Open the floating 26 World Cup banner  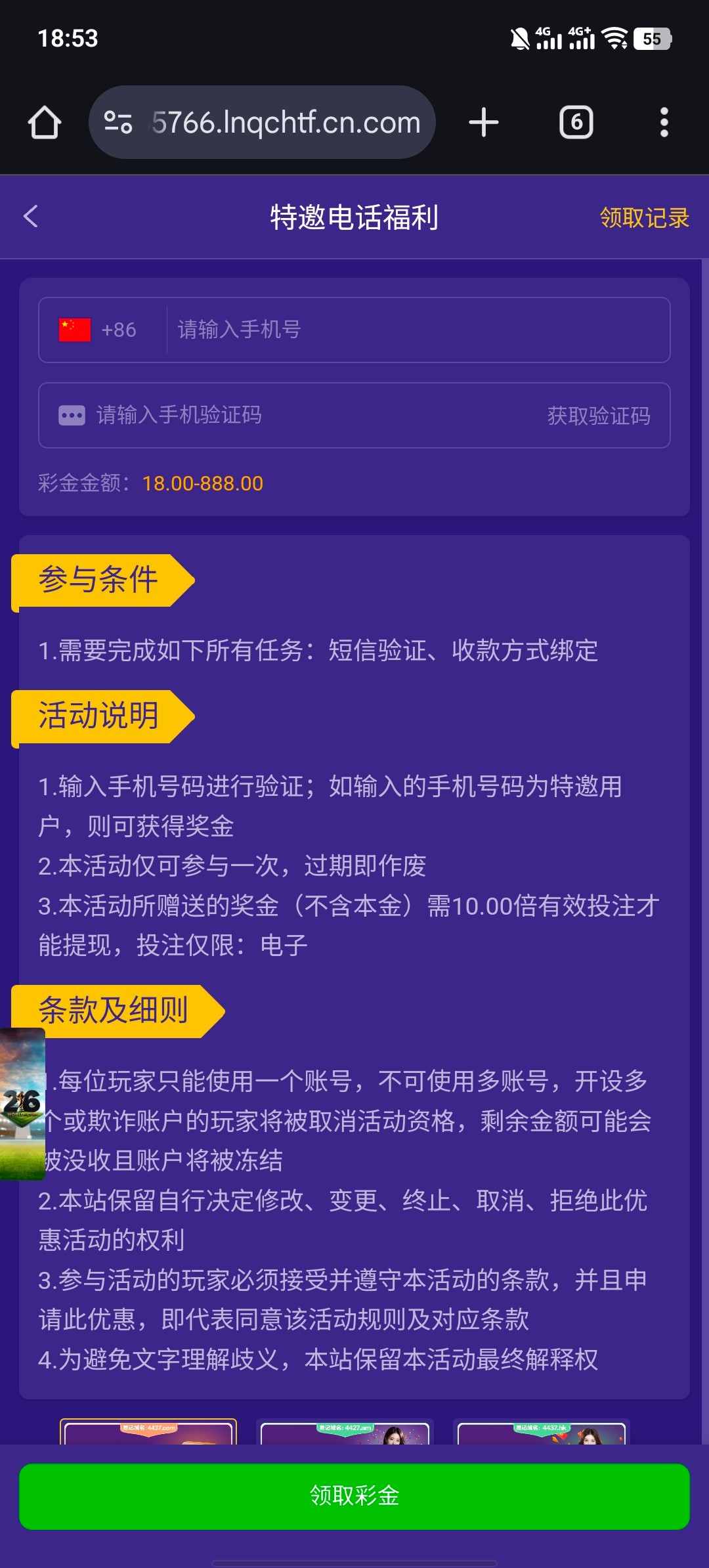tap(22, 1103)
